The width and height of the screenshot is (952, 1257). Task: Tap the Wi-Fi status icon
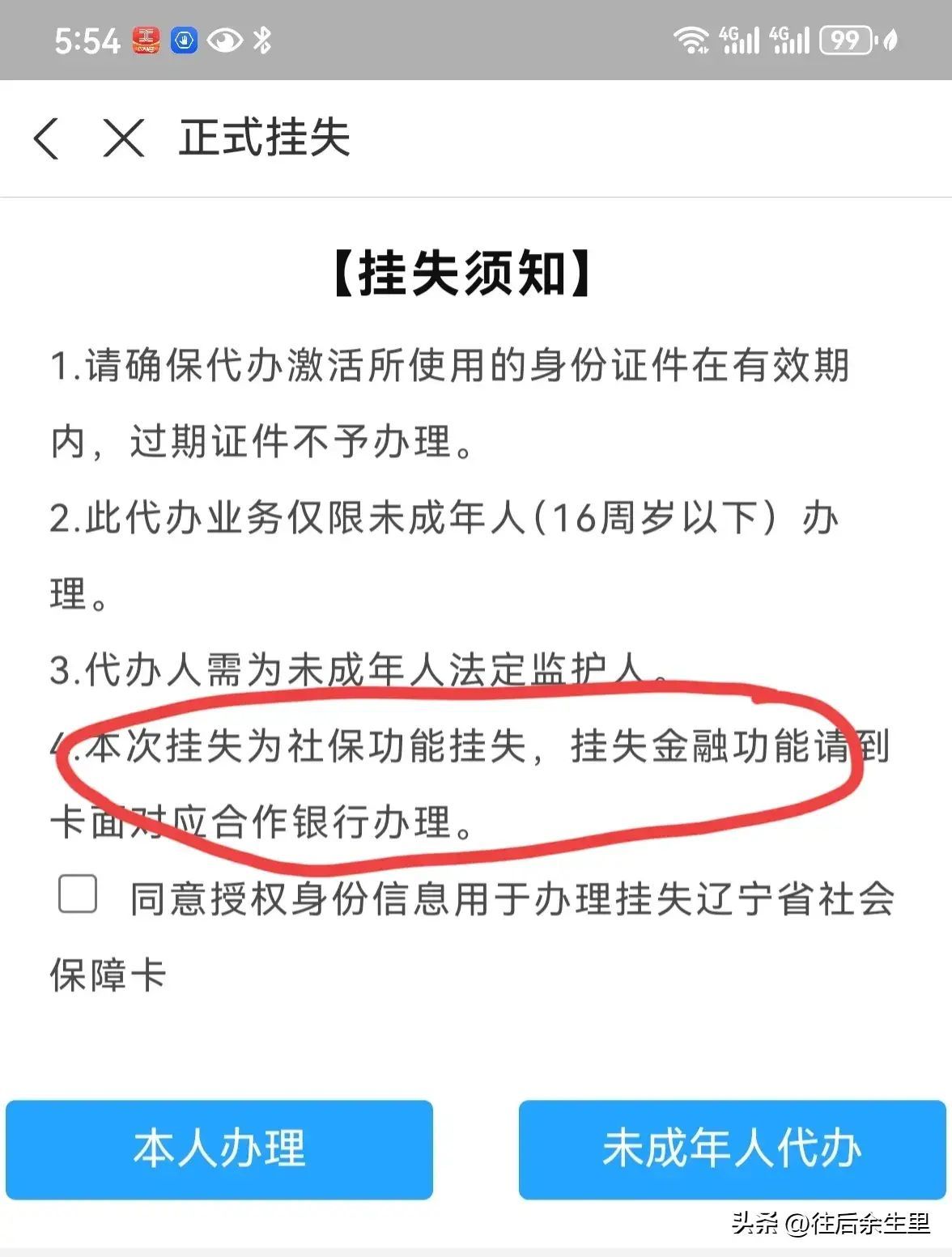[691, 40]
